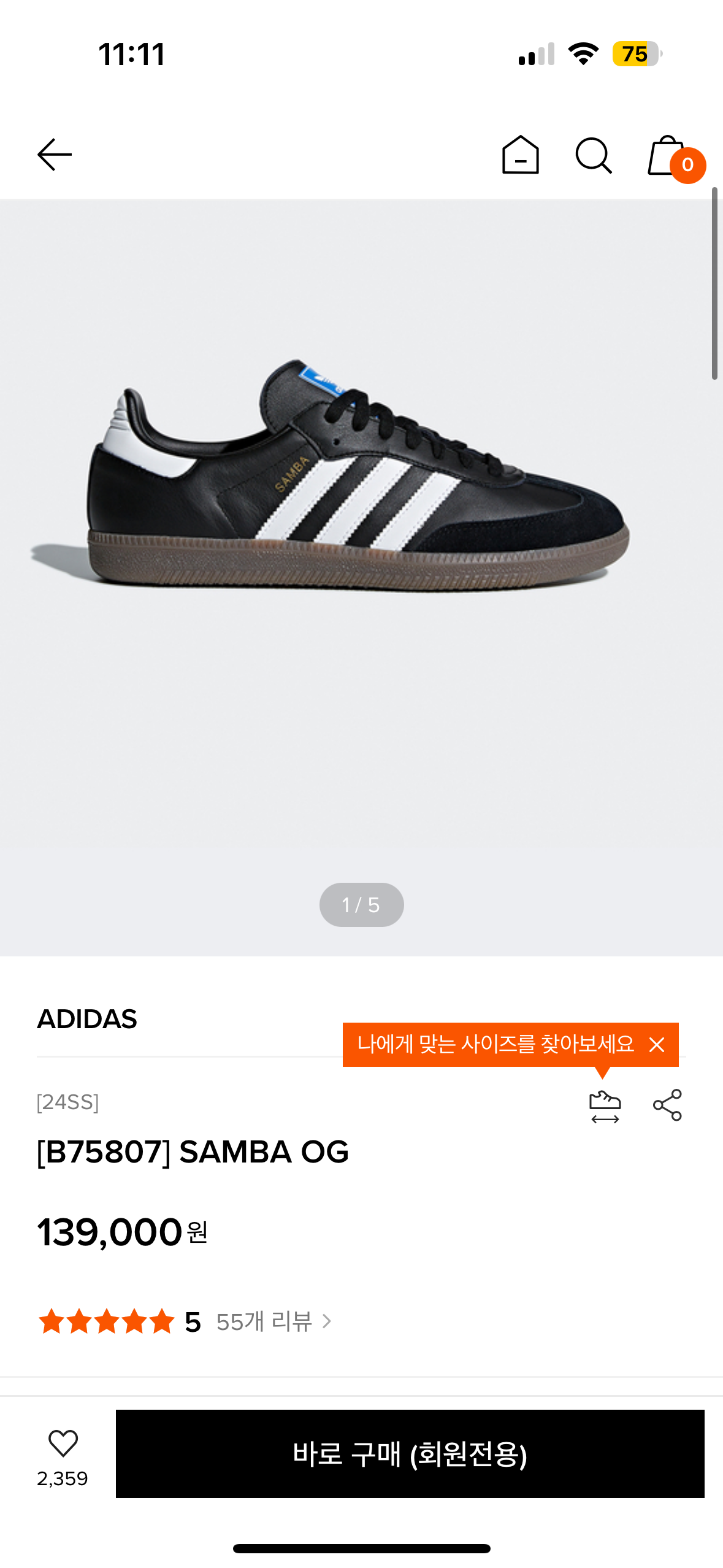
Task: Dismiss the orange size finder tooltip
Action: pyautogui.click(x=657, y=1044)
